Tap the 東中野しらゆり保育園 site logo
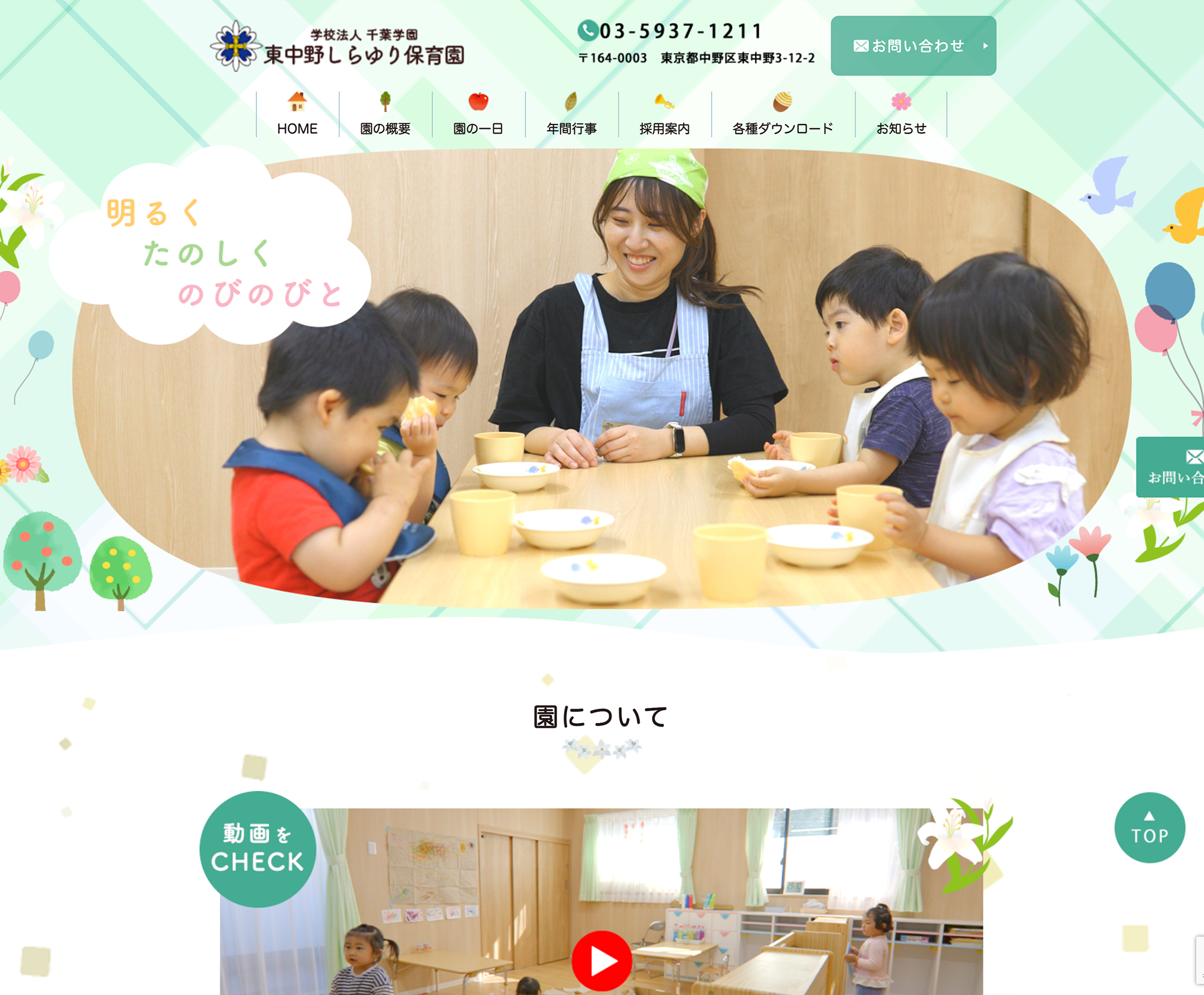 pos(338,47)
